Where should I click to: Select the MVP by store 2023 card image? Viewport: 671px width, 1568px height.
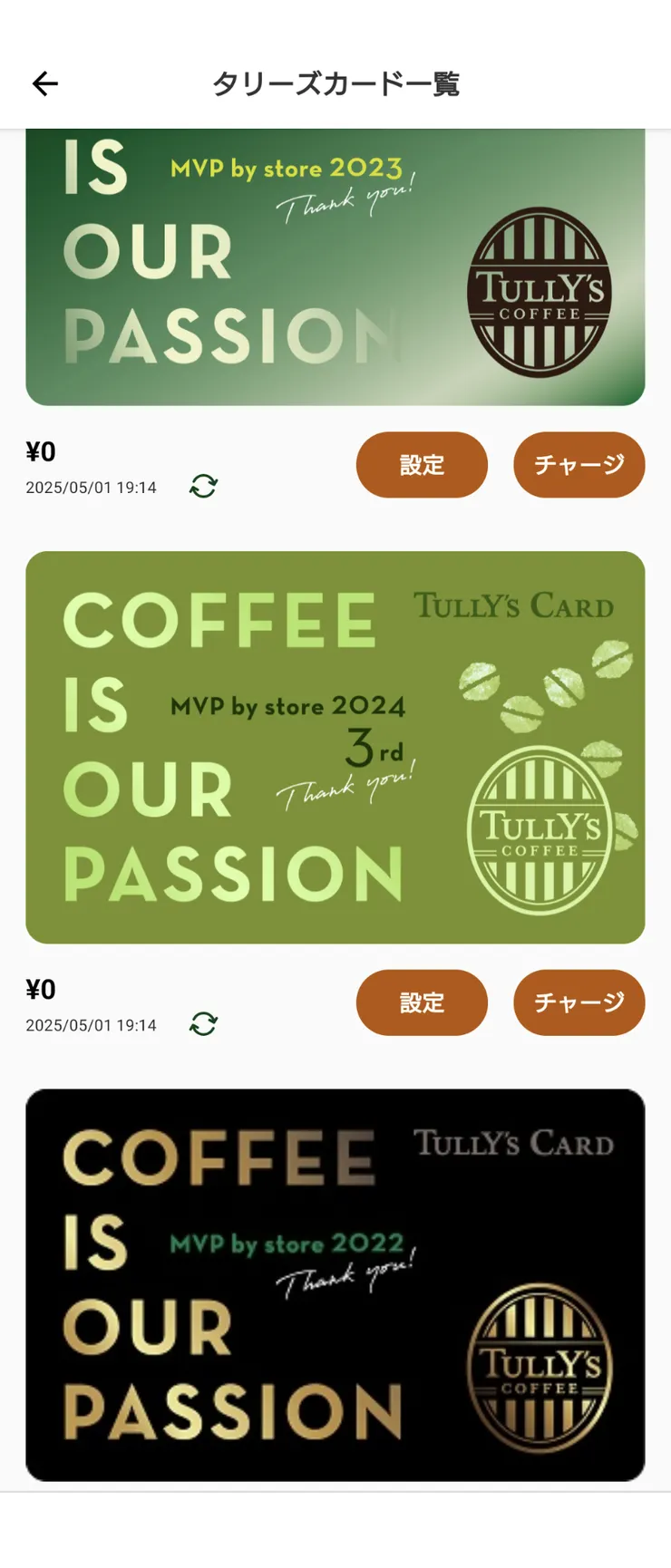[335, 266]
